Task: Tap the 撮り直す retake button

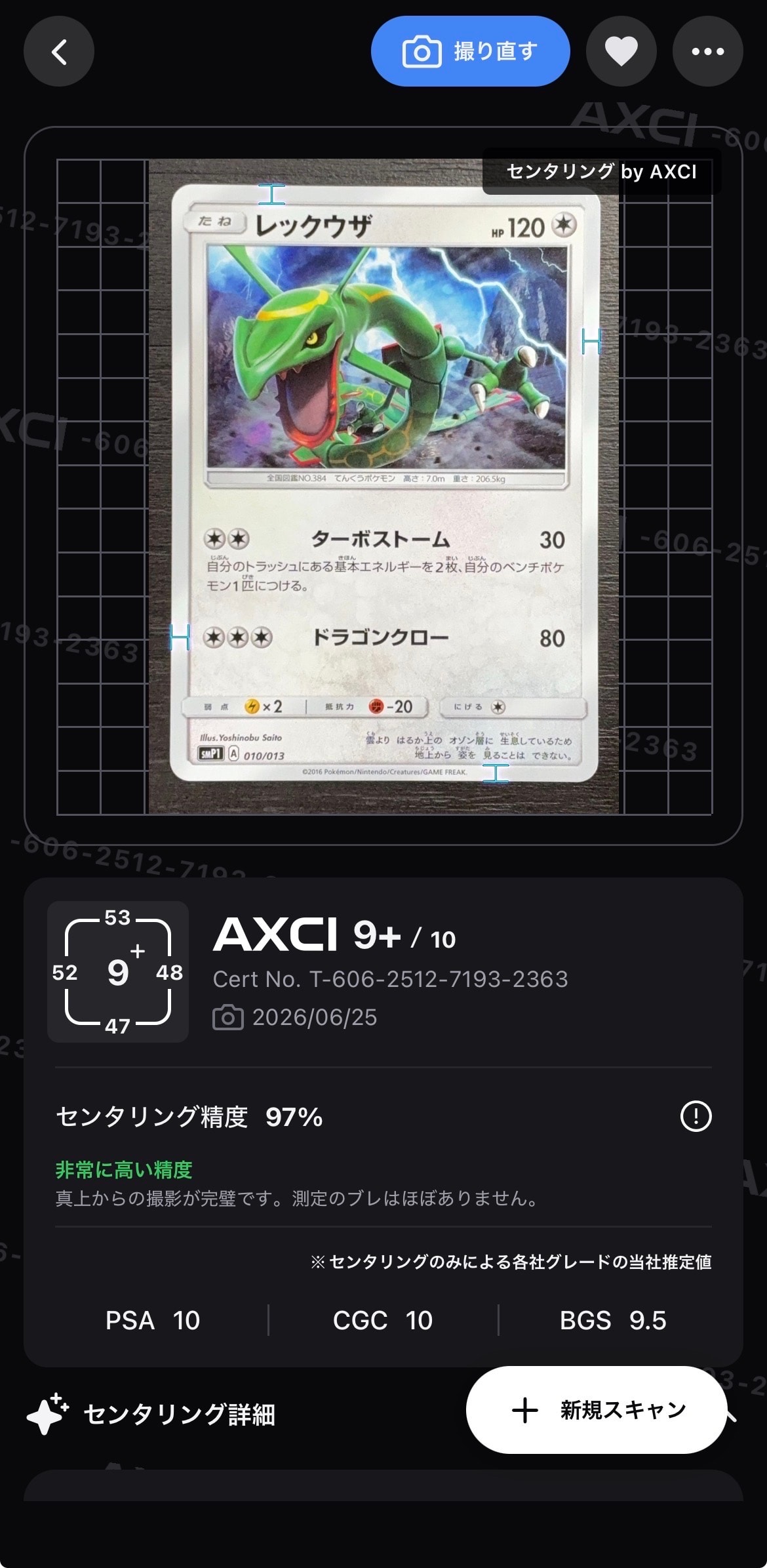Action: (x=470, y=51)
